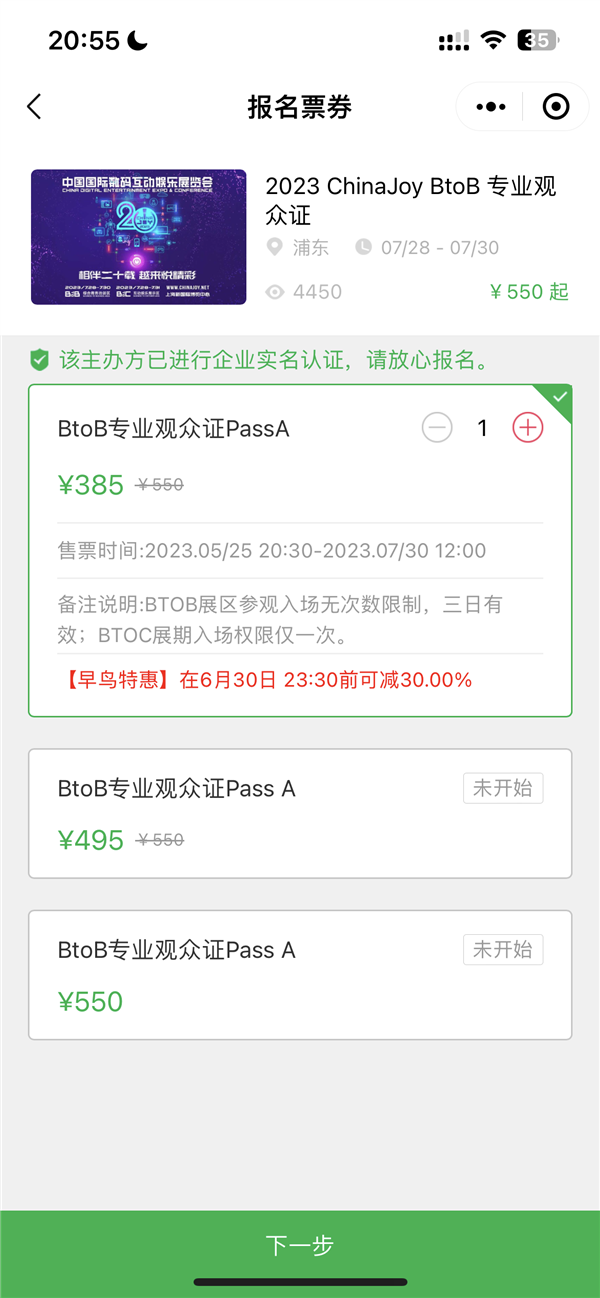Select the ¥550 Pass A ticket card
Viewport: 600px width, 1298px height.
tap(300, 975)
